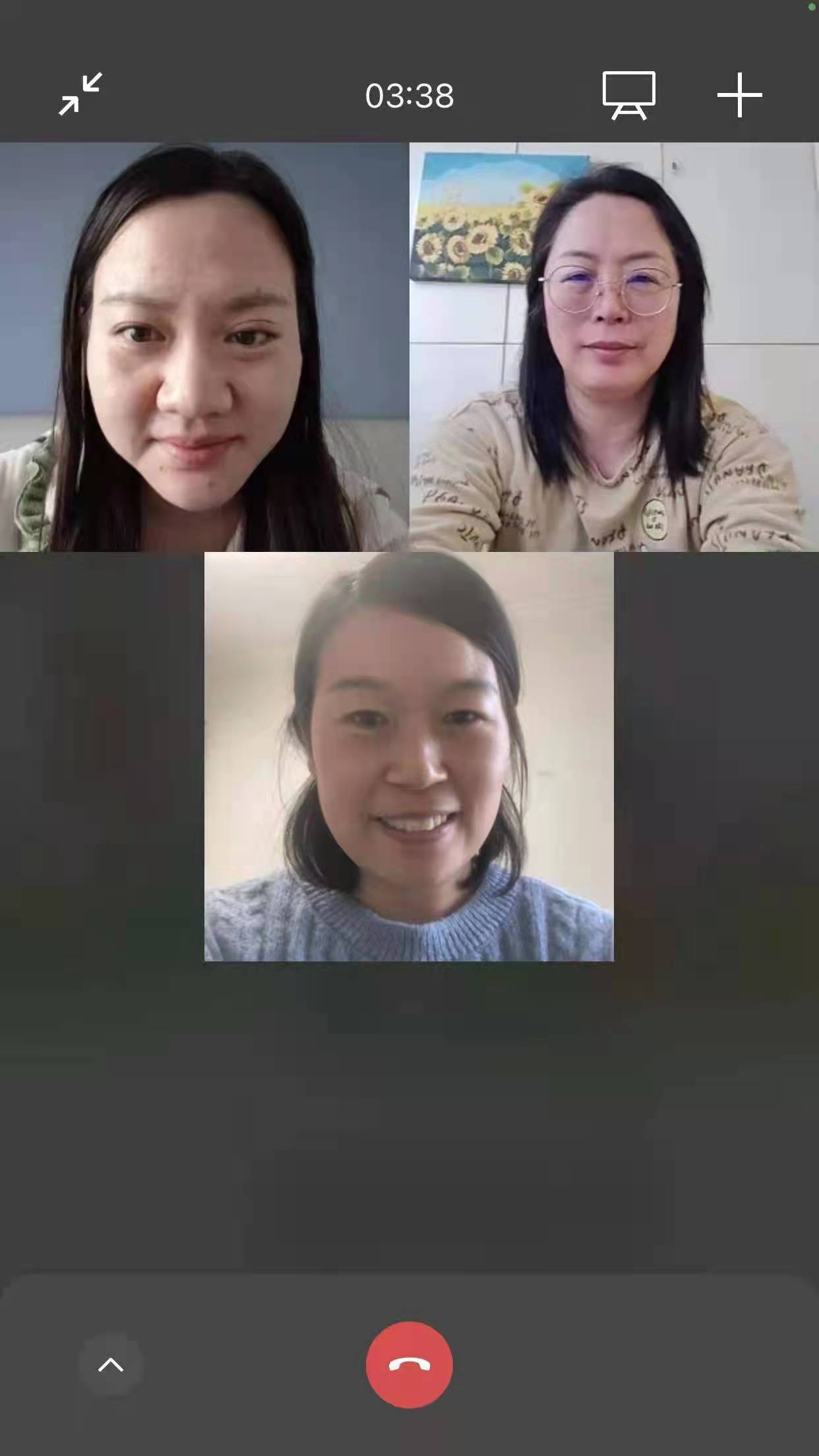Select the video tile of the woman wearing glasses

click(x=614, y=347)
